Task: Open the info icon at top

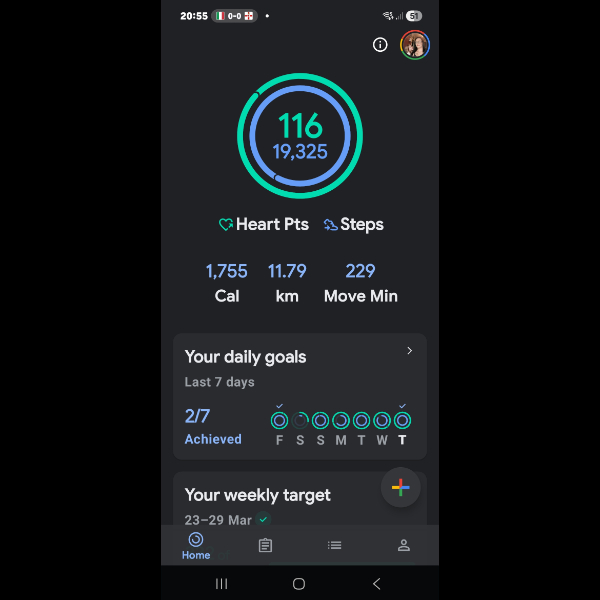Action: tap(380, 45)
